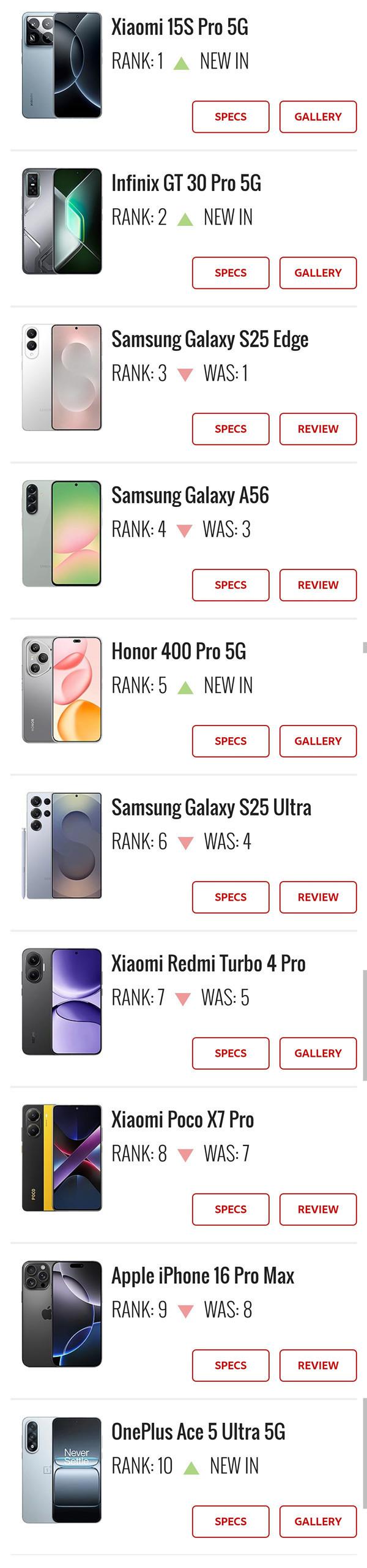This screenshot has height=1568, width=367.
Task: Select the OnePlus Ace 5 Ultra 5G title
Action: [x=198, y=1432]
